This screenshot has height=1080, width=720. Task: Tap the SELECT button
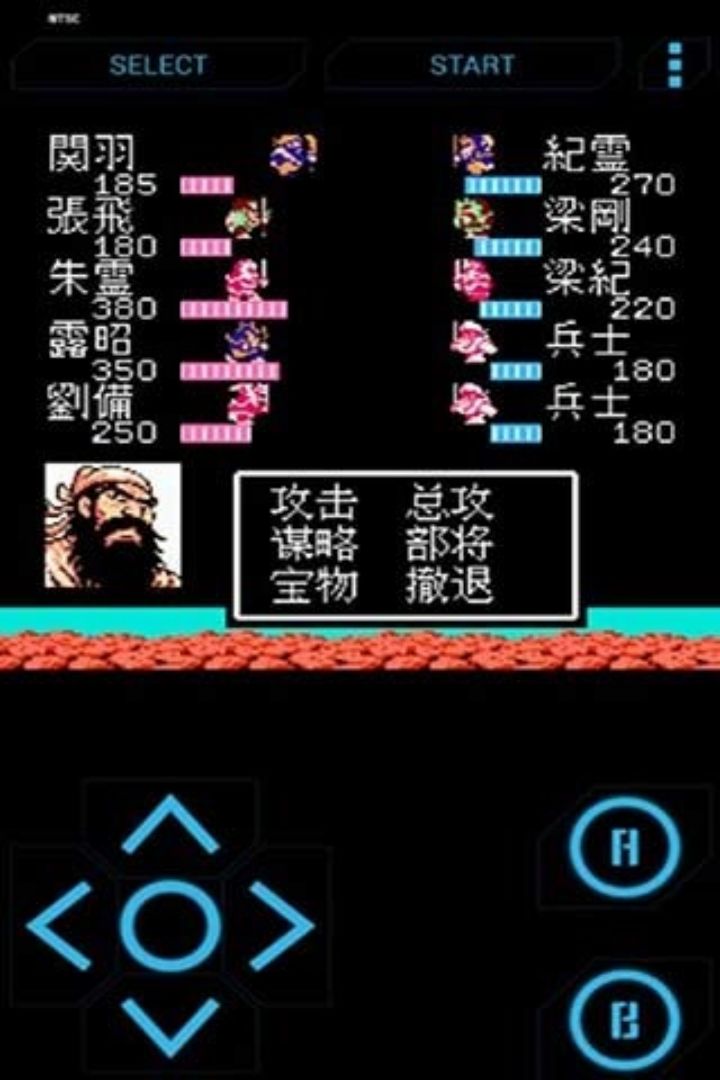coord(157,65)
